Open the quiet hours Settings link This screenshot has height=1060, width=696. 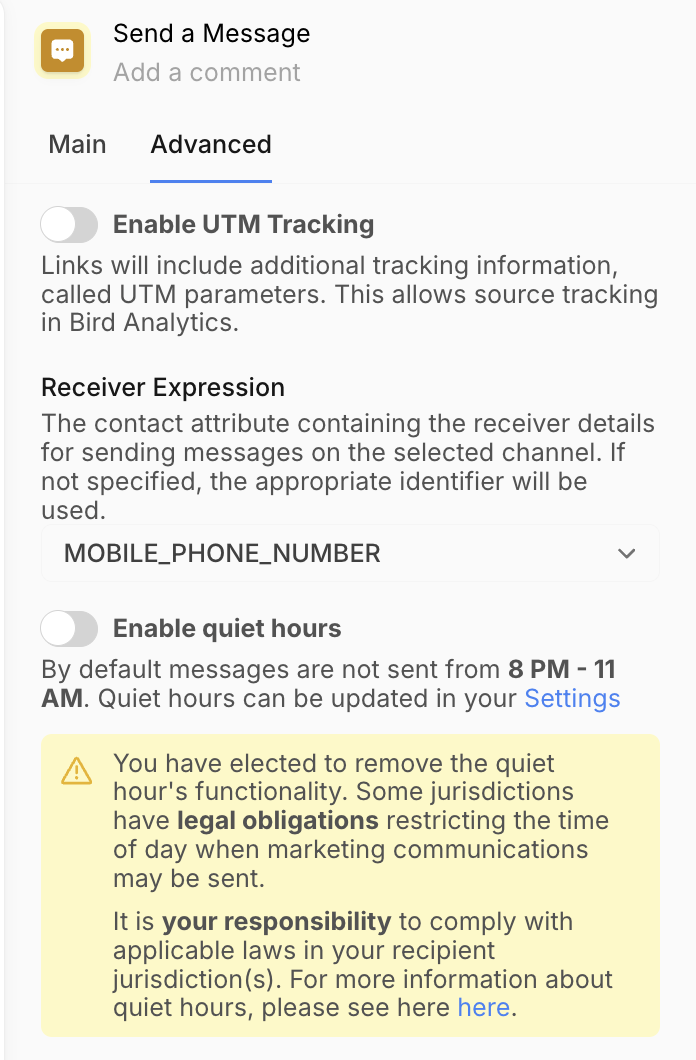572,698
